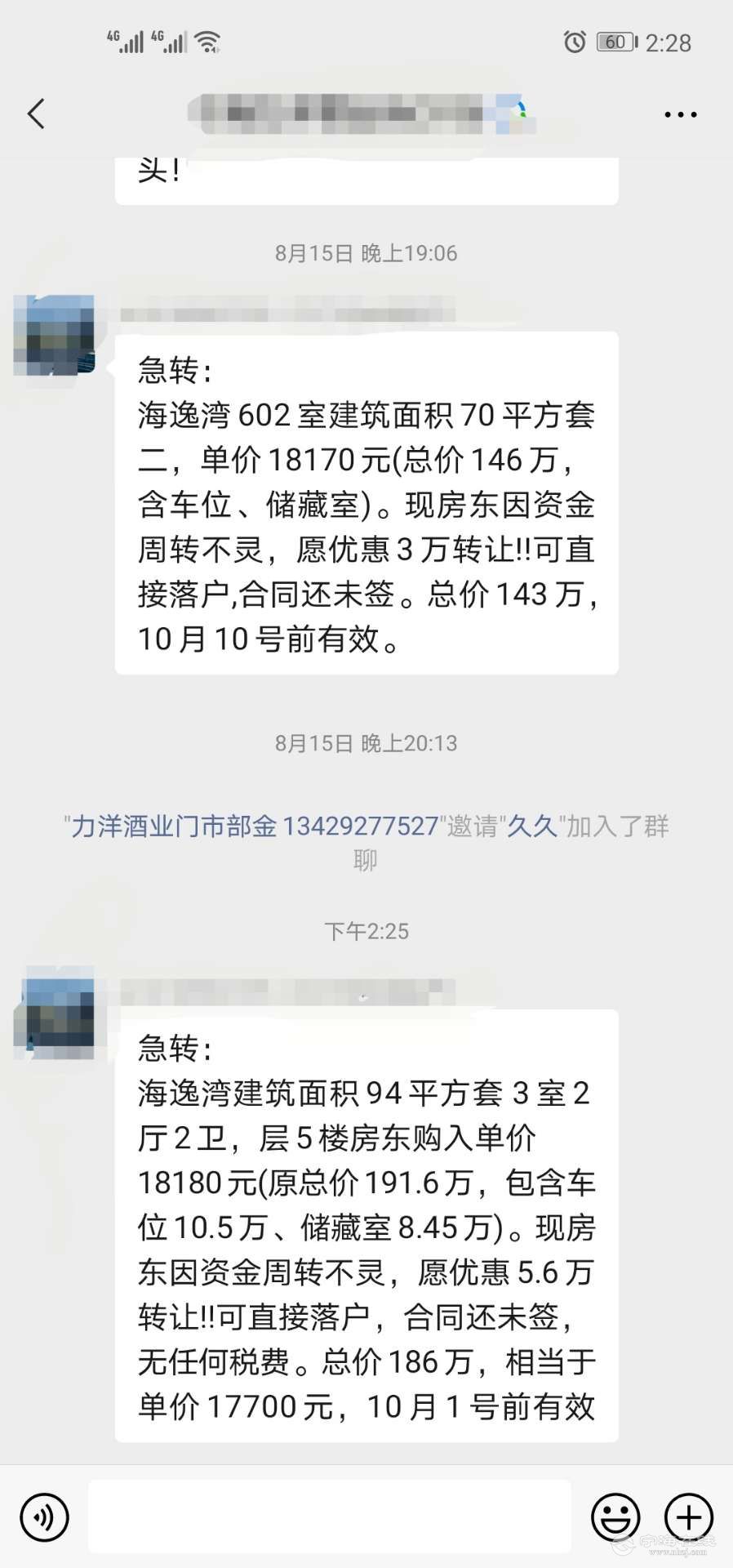
Task: Tap sender avatar of the 602室 message
Action: (x=55, y=336)
